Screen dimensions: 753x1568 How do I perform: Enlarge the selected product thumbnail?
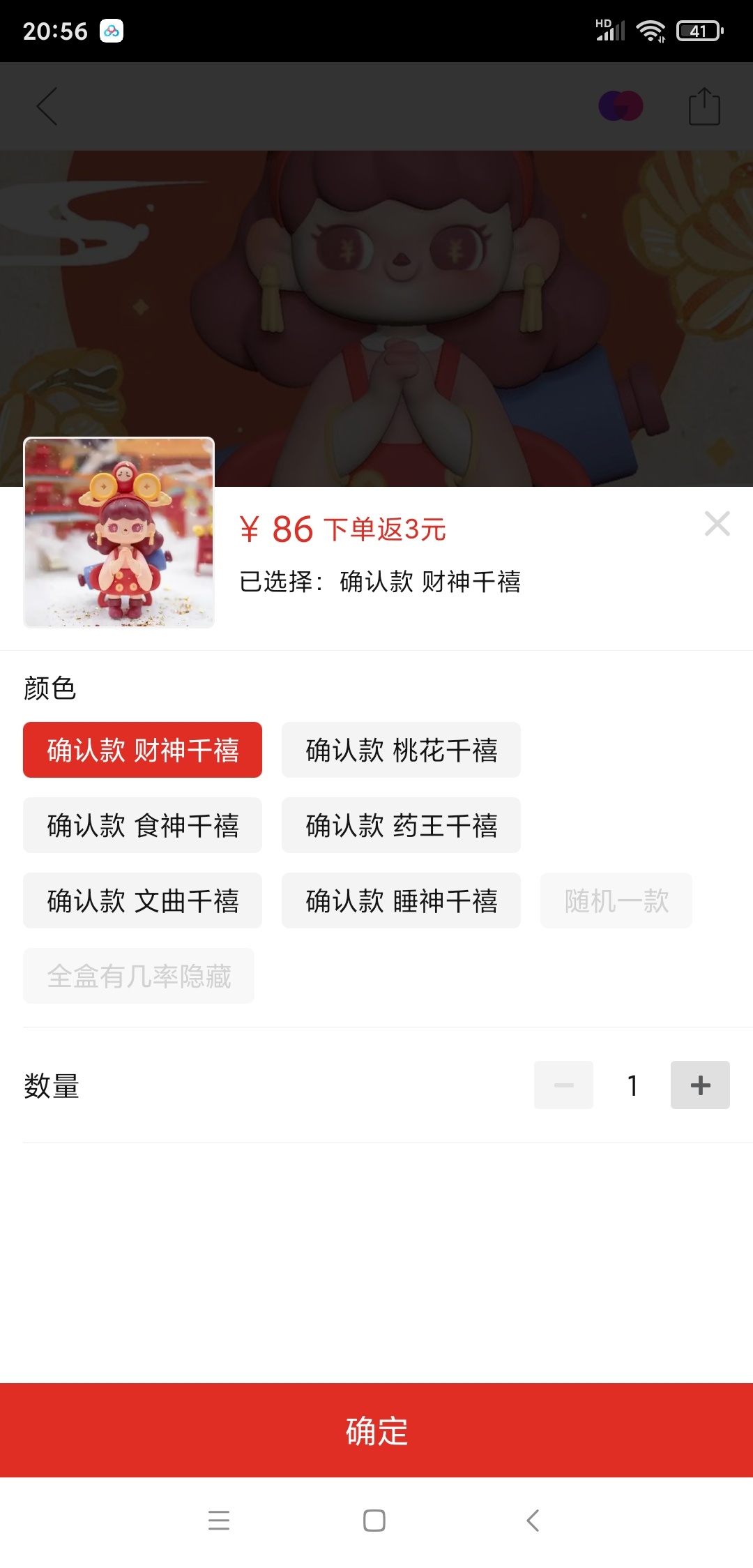click(x=119, y=533)
